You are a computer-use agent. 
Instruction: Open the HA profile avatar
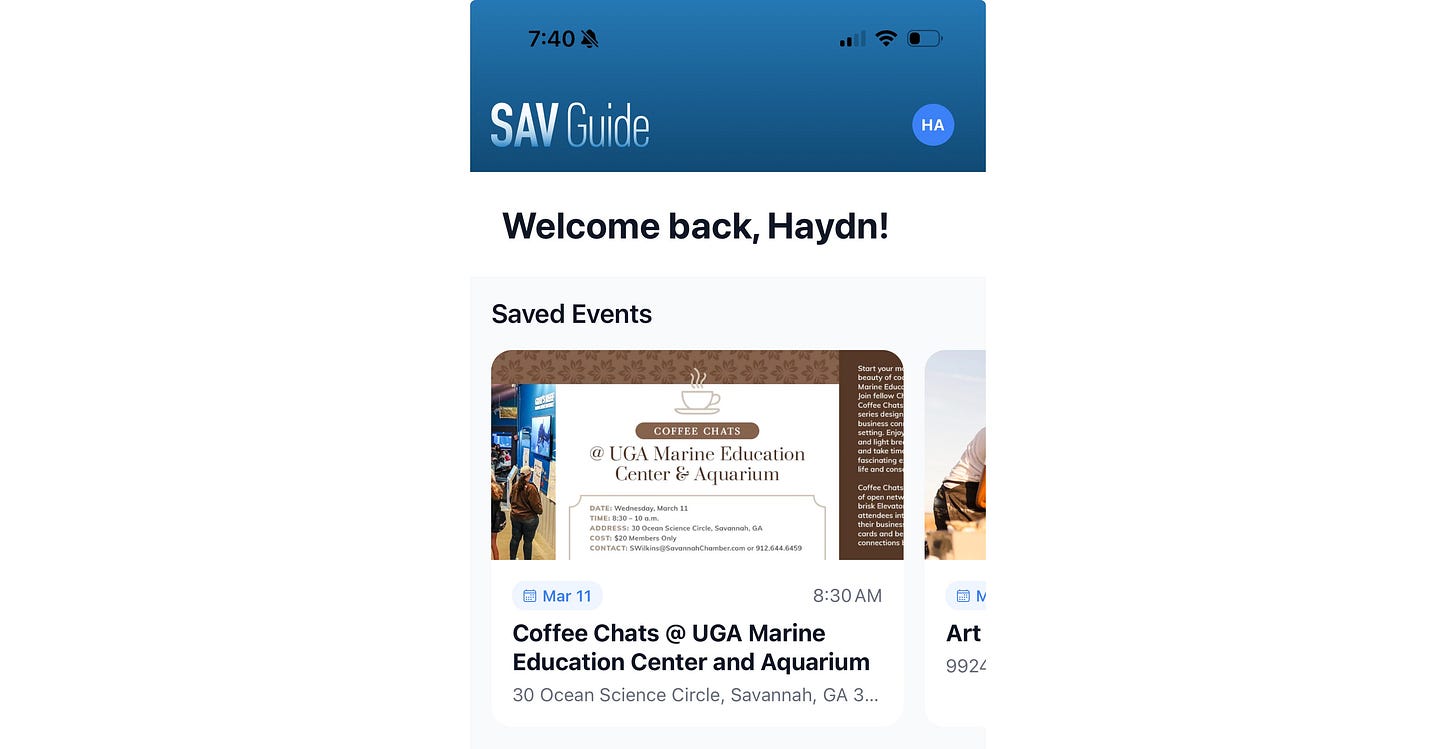933,125
